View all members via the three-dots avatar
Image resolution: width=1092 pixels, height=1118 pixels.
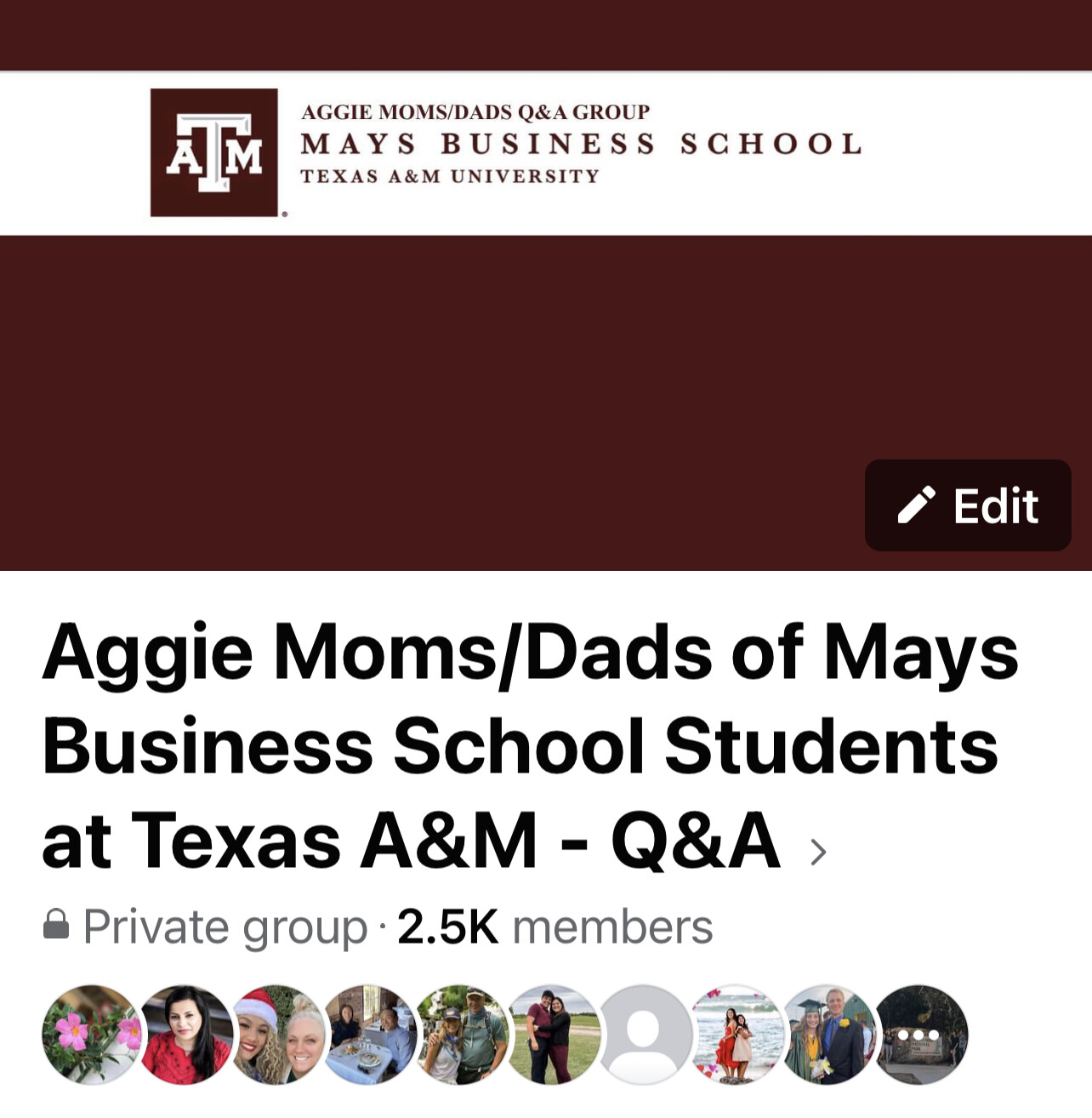click(920, 1034)
